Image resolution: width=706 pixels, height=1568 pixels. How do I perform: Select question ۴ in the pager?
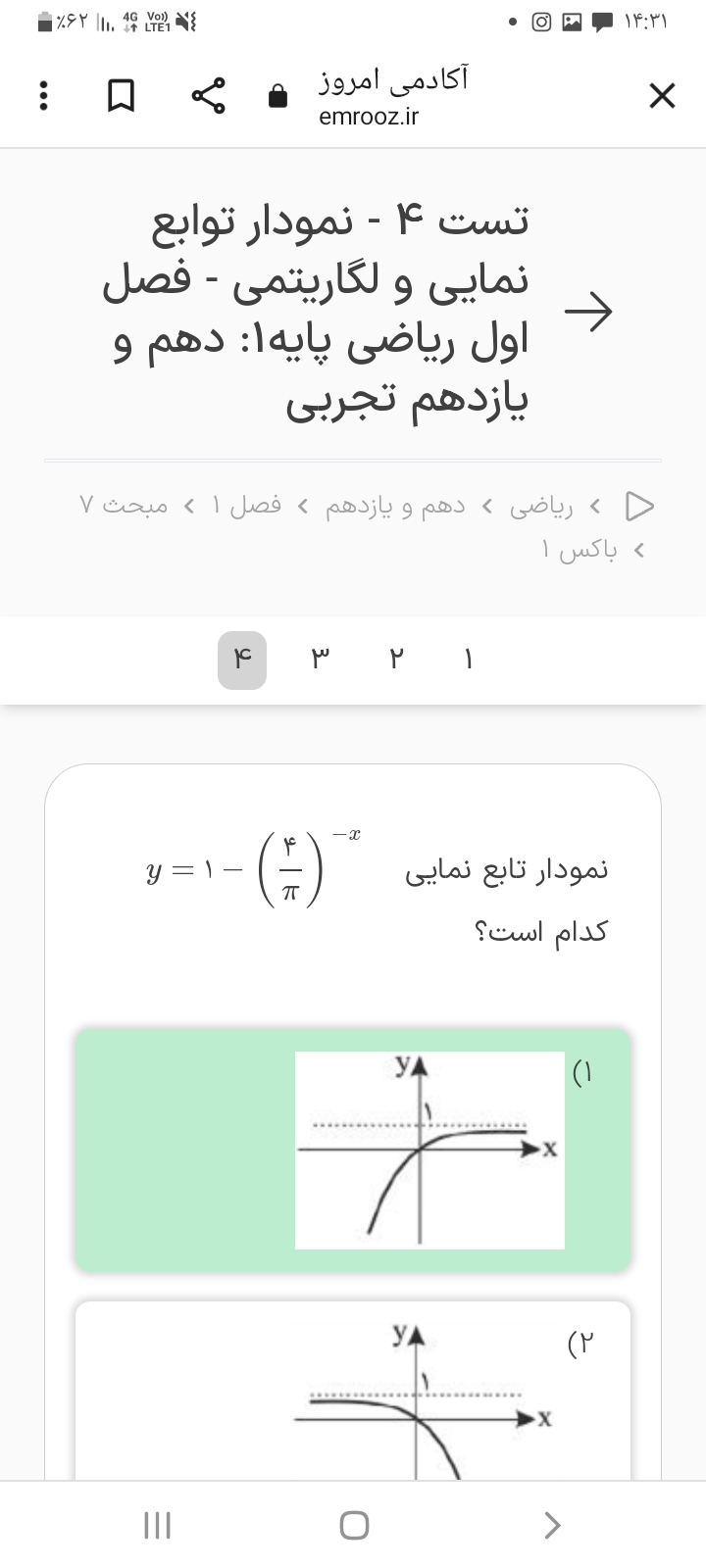[242, 660]
